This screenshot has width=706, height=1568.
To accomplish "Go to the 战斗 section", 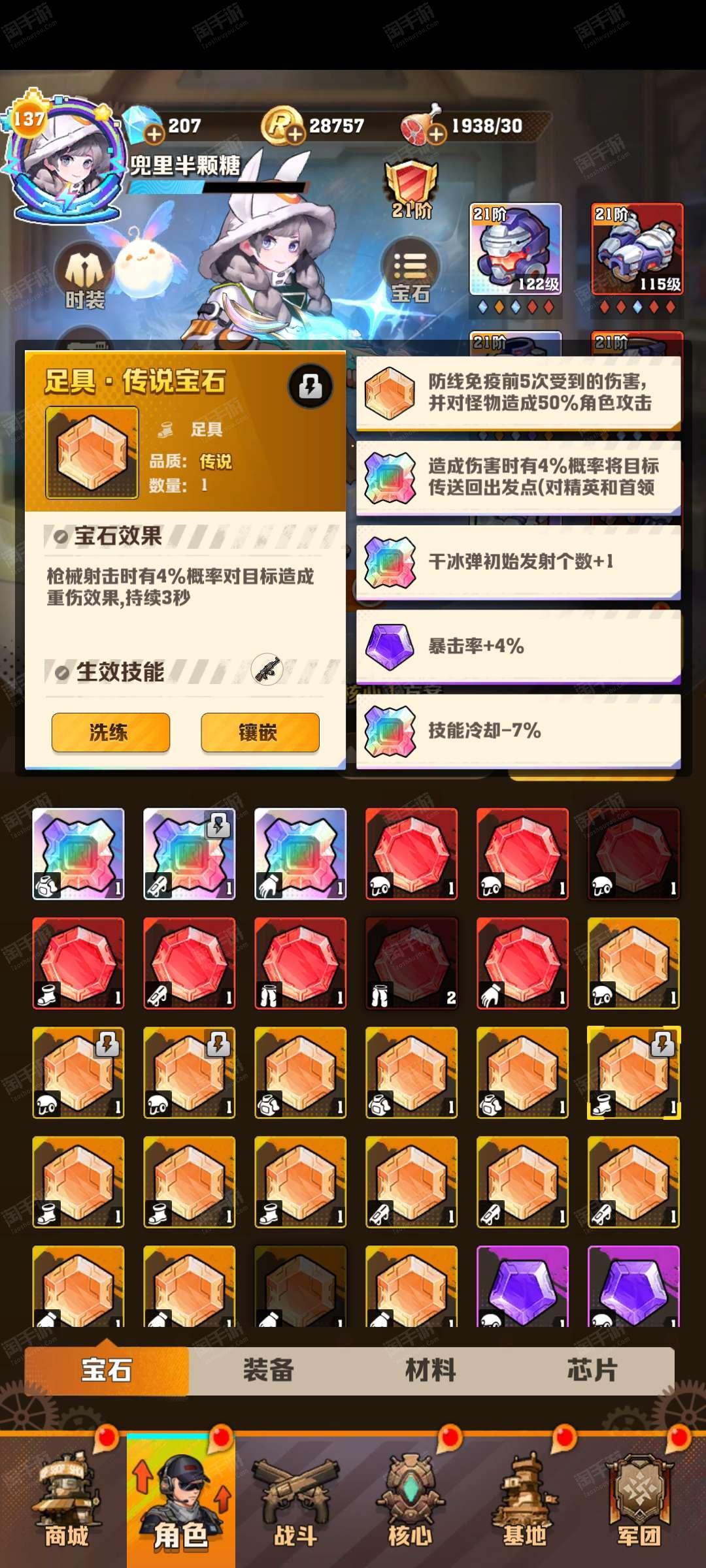I will [x=295, y=1501].
